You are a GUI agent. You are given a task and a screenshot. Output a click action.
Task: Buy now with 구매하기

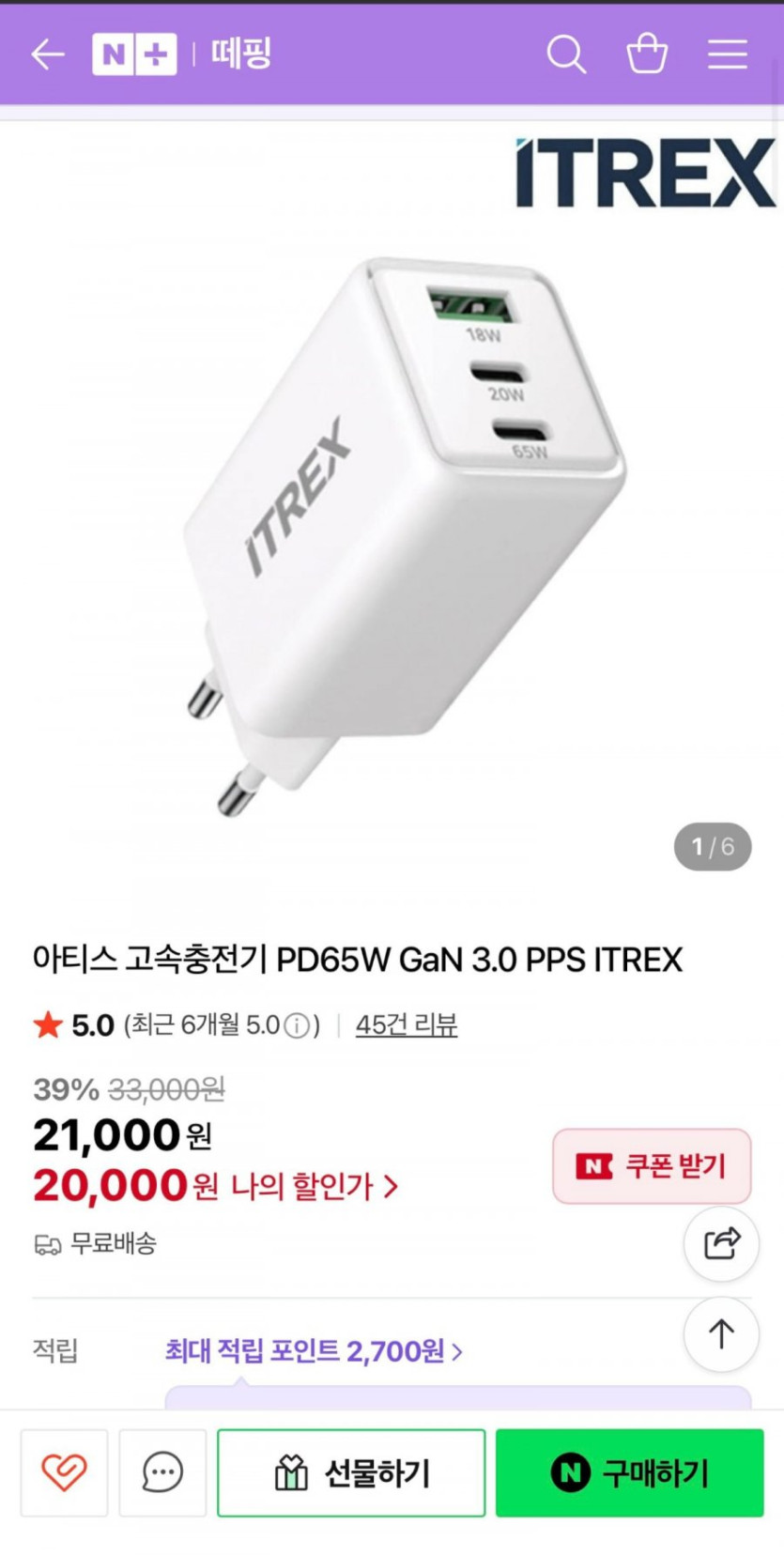click(630, 1472)
